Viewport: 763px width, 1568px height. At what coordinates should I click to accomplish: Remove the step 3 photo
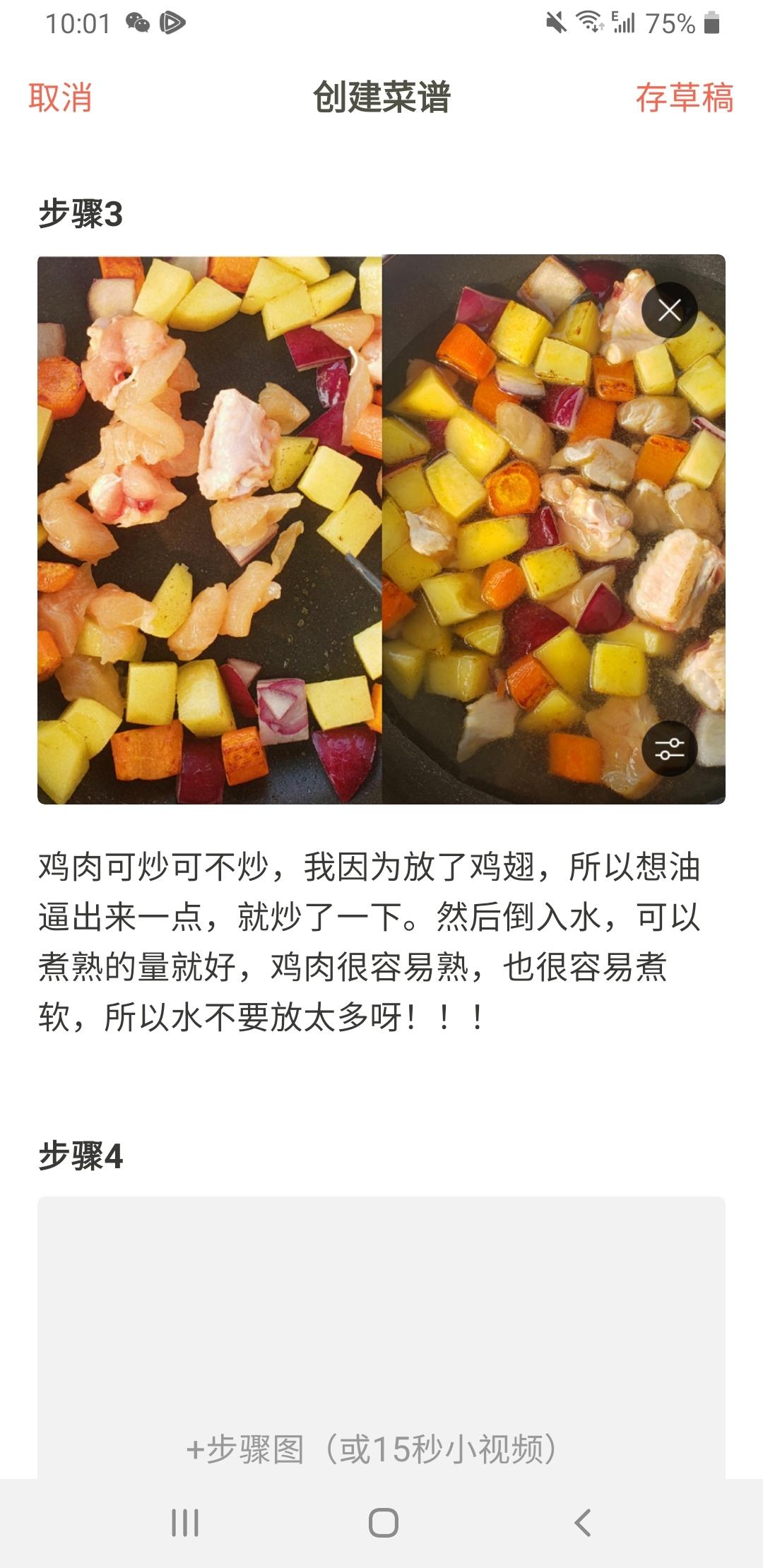point(669,310)
